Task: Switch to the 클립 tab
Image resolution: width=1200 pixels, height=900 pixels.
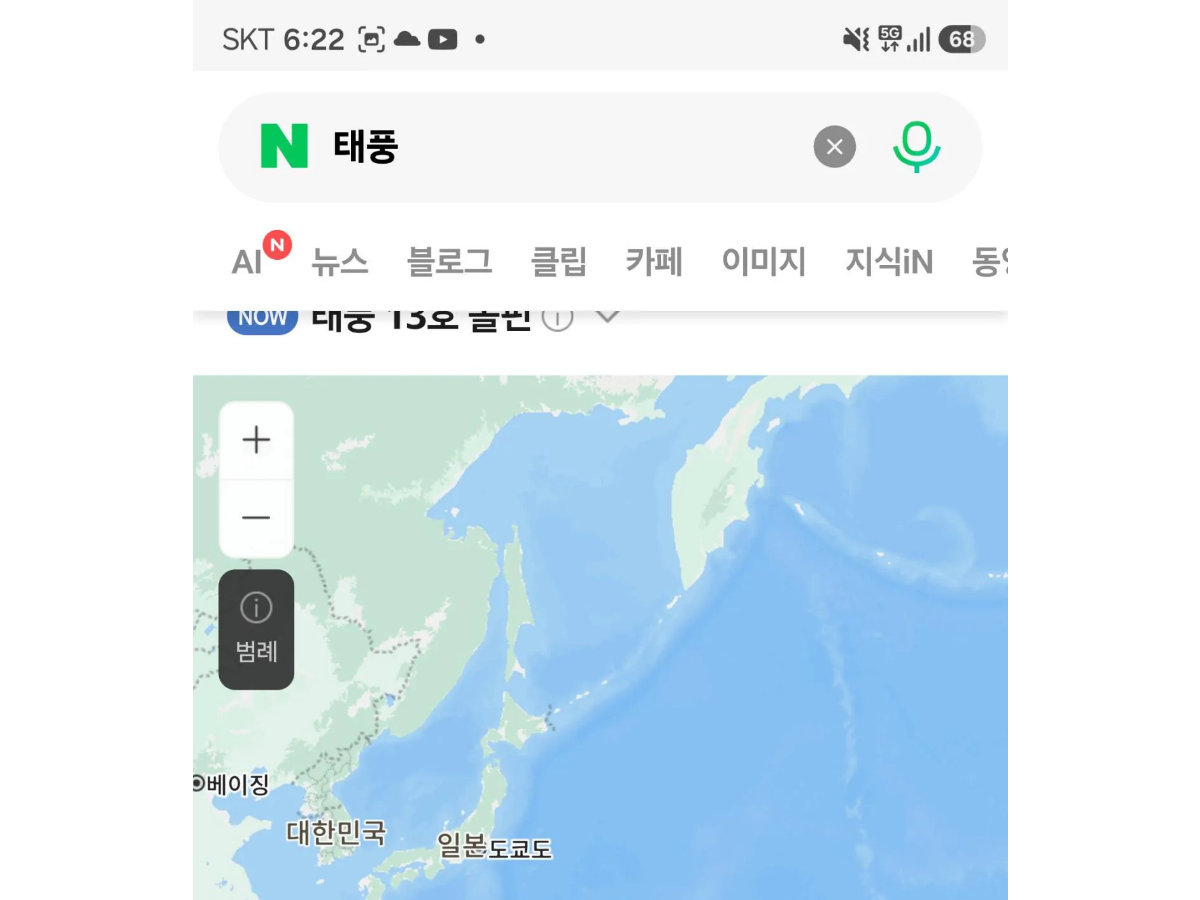Action: [x=559, y=262]
